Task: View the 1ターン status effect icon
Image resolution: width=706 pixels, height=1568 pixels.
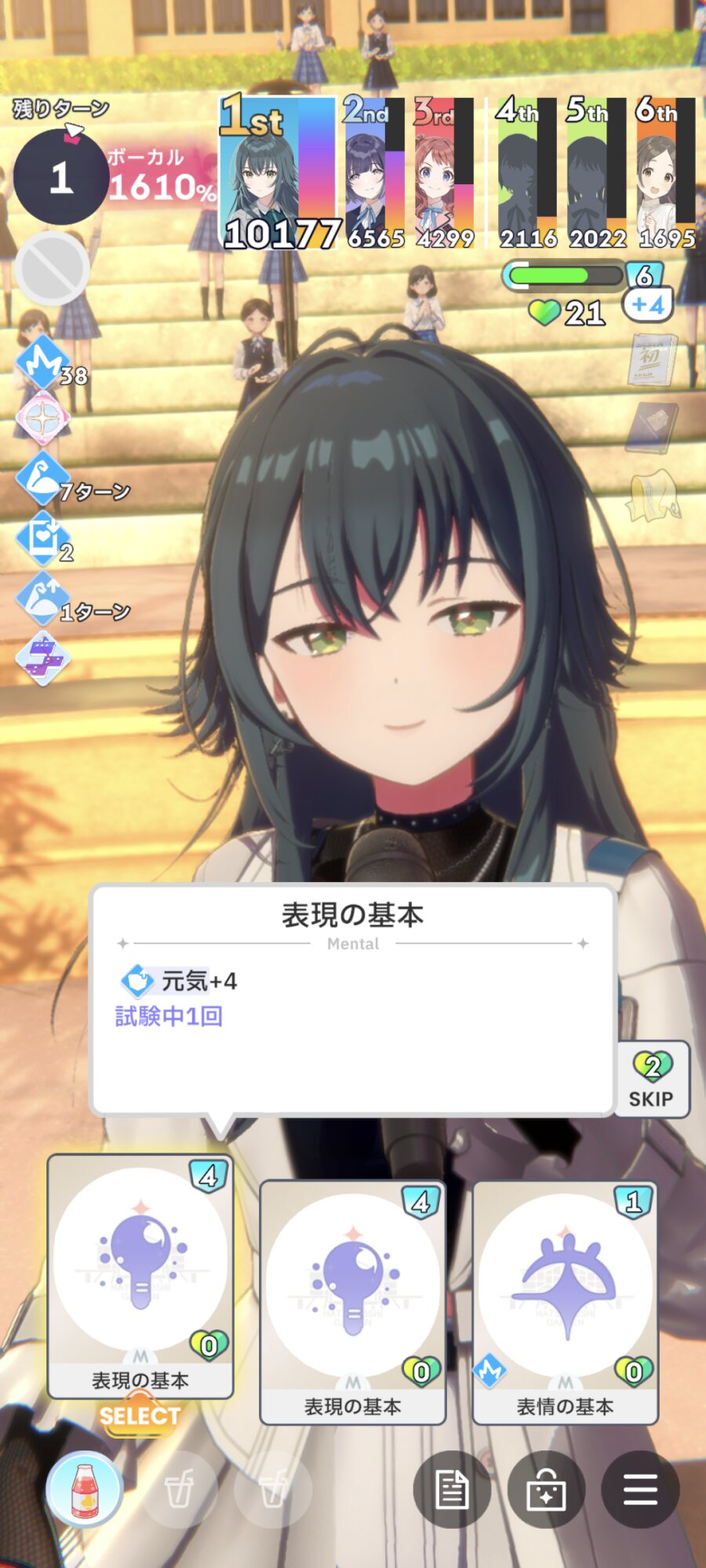Action: (43, 598)
